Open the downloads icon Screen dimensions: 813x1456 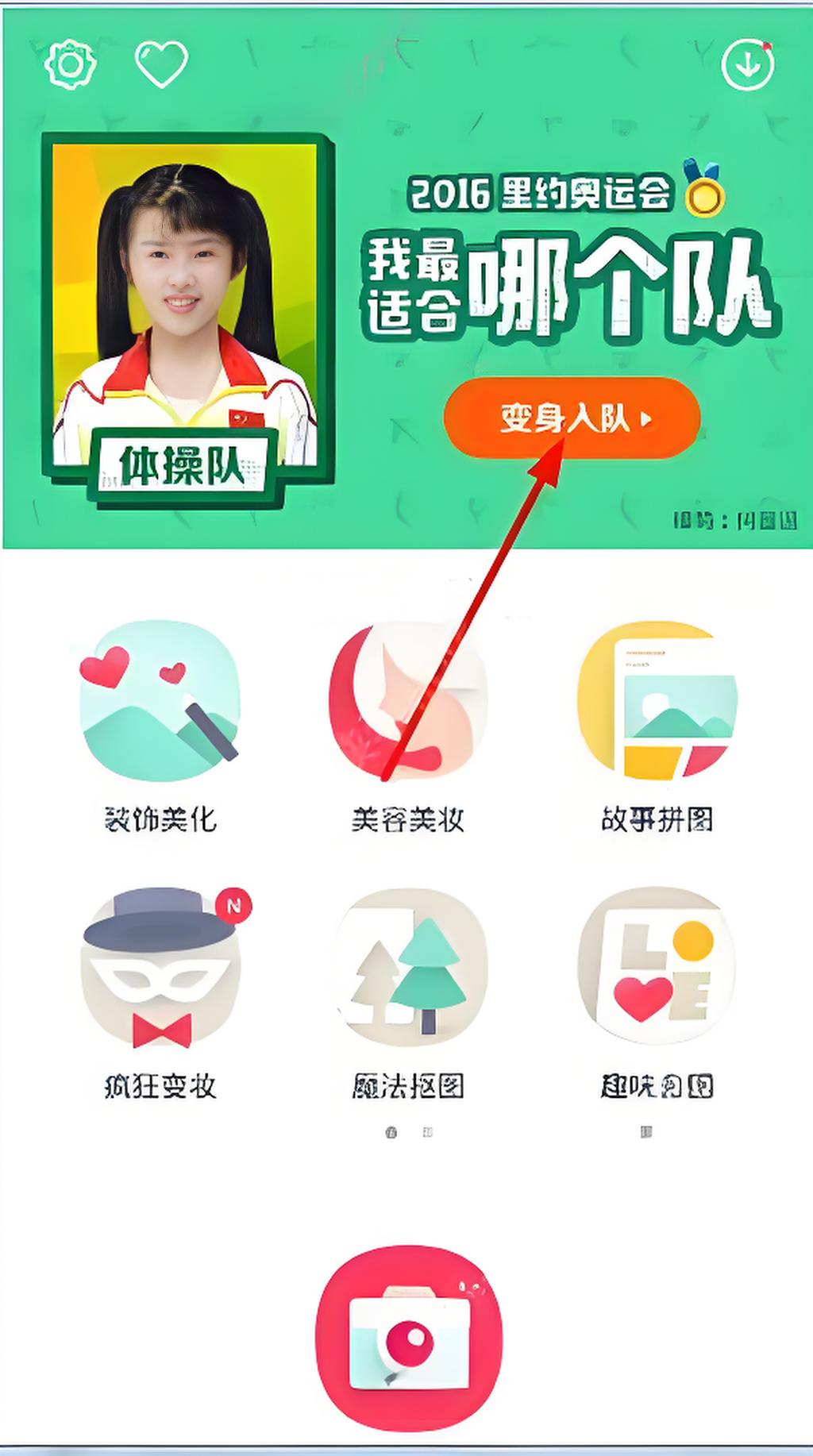[x=747, y=65]
